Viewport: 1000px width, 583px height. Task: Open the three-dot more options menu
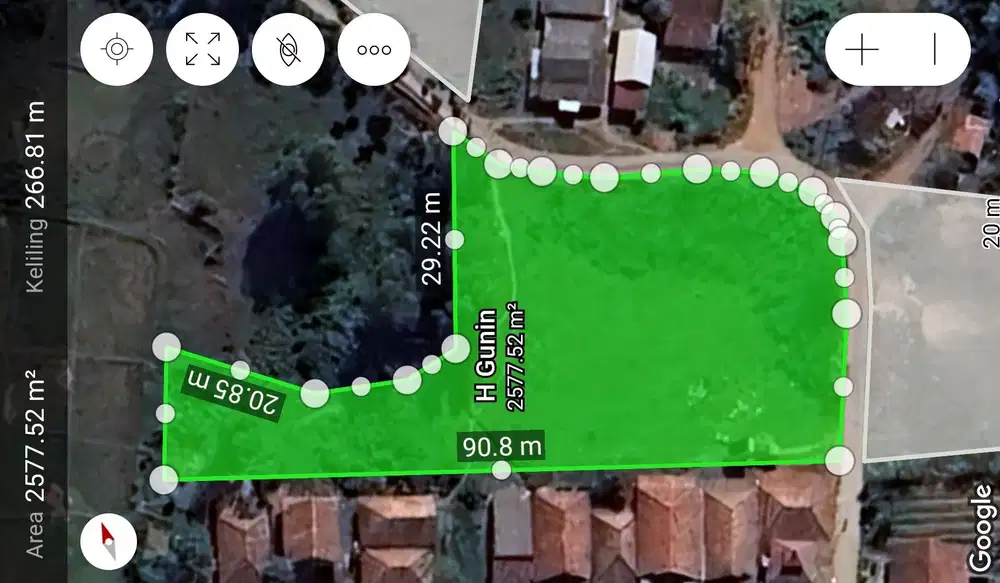pyautogui.click(x=374, y=48)
